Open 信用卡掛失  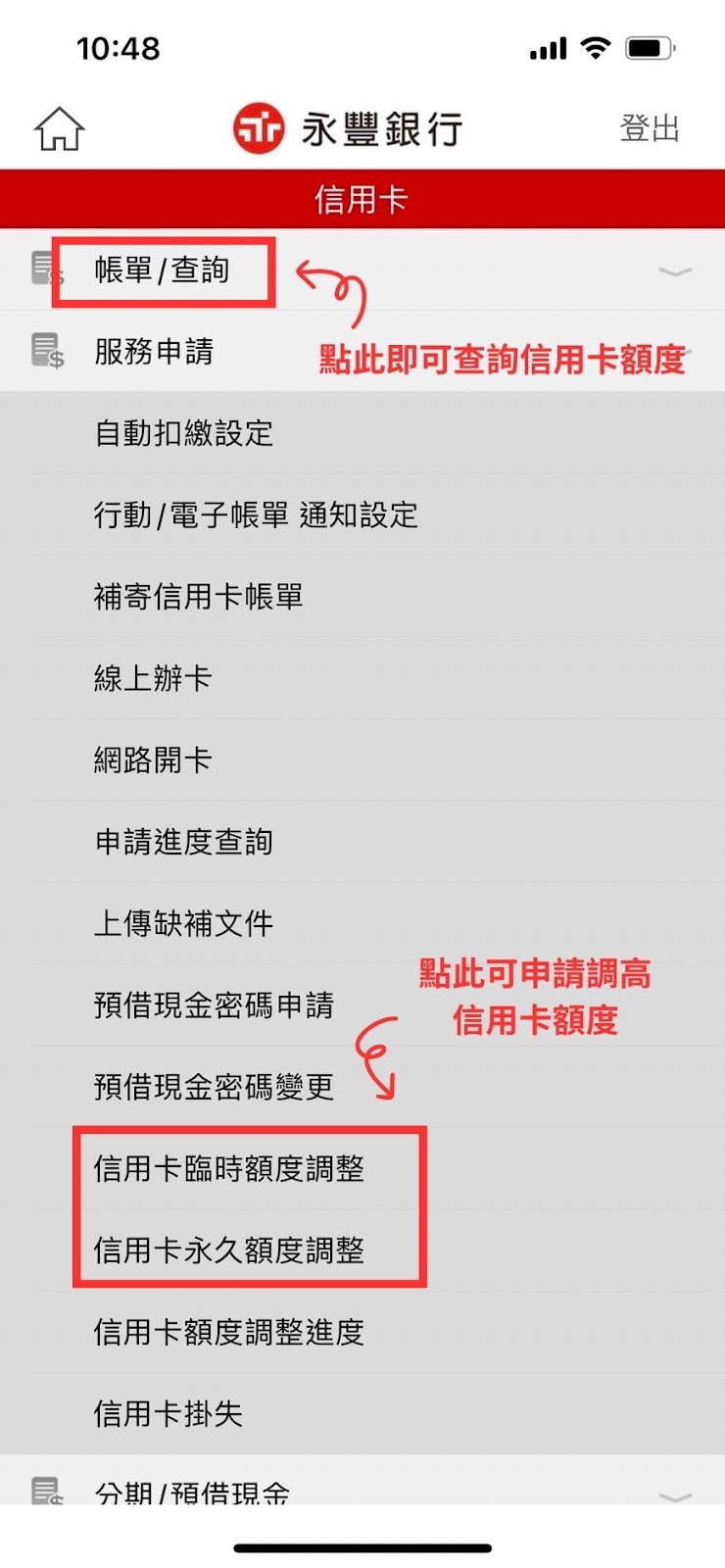362,1413
